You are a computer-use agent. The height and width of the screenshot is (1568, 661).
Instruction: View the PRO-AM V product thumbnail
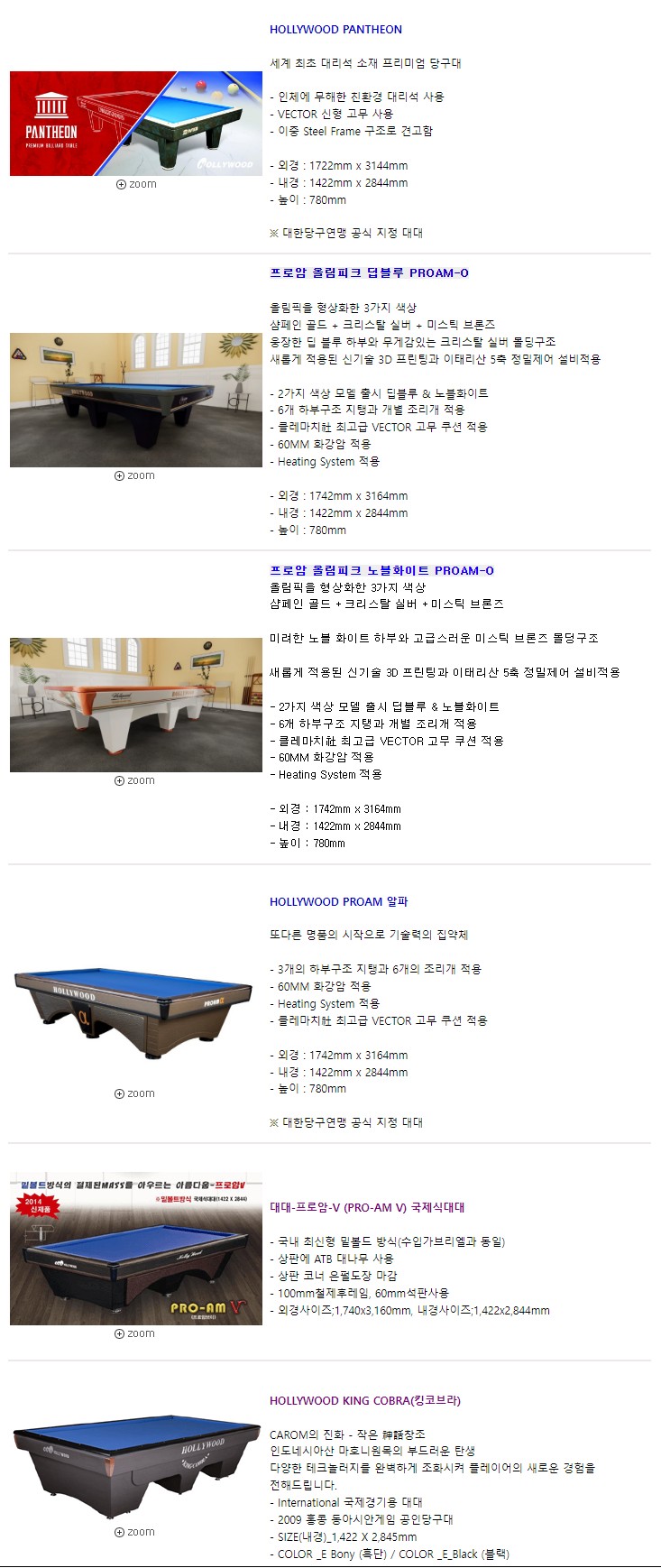pyautogui.click(x=136, y=1248)
